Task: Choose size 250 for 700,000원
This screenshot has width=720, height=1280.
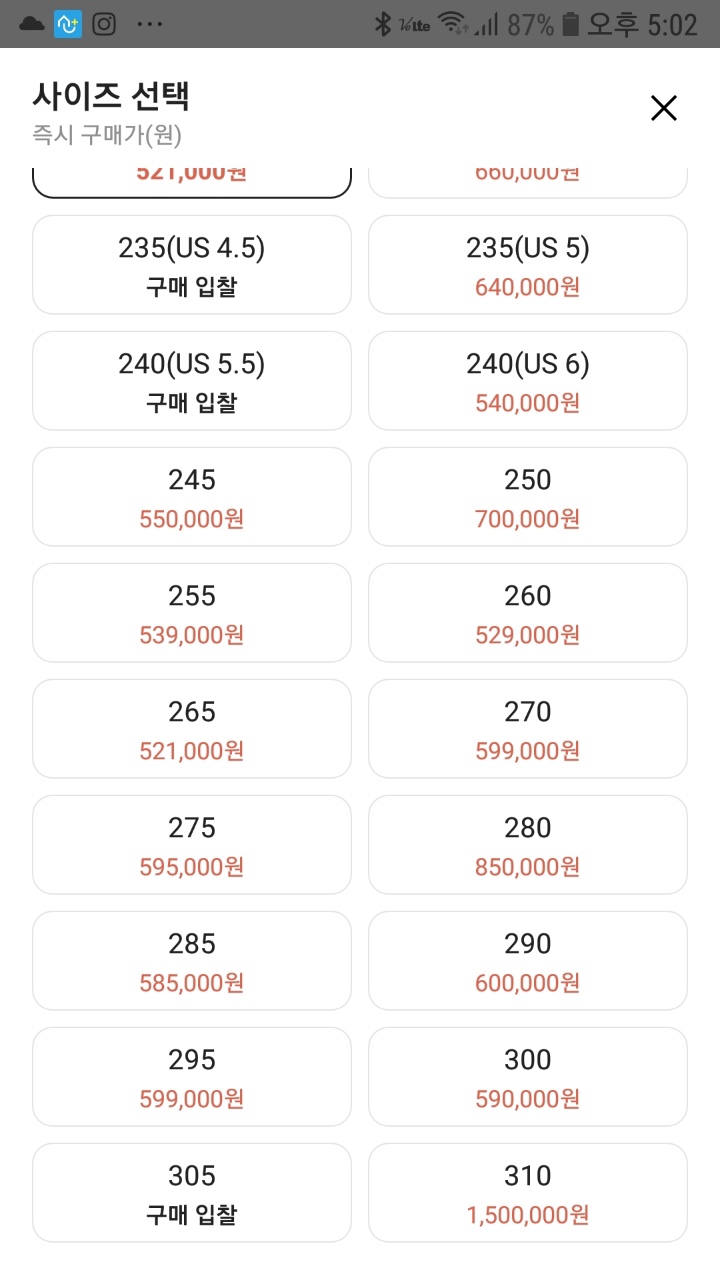Action: click(x=528, y=497)
